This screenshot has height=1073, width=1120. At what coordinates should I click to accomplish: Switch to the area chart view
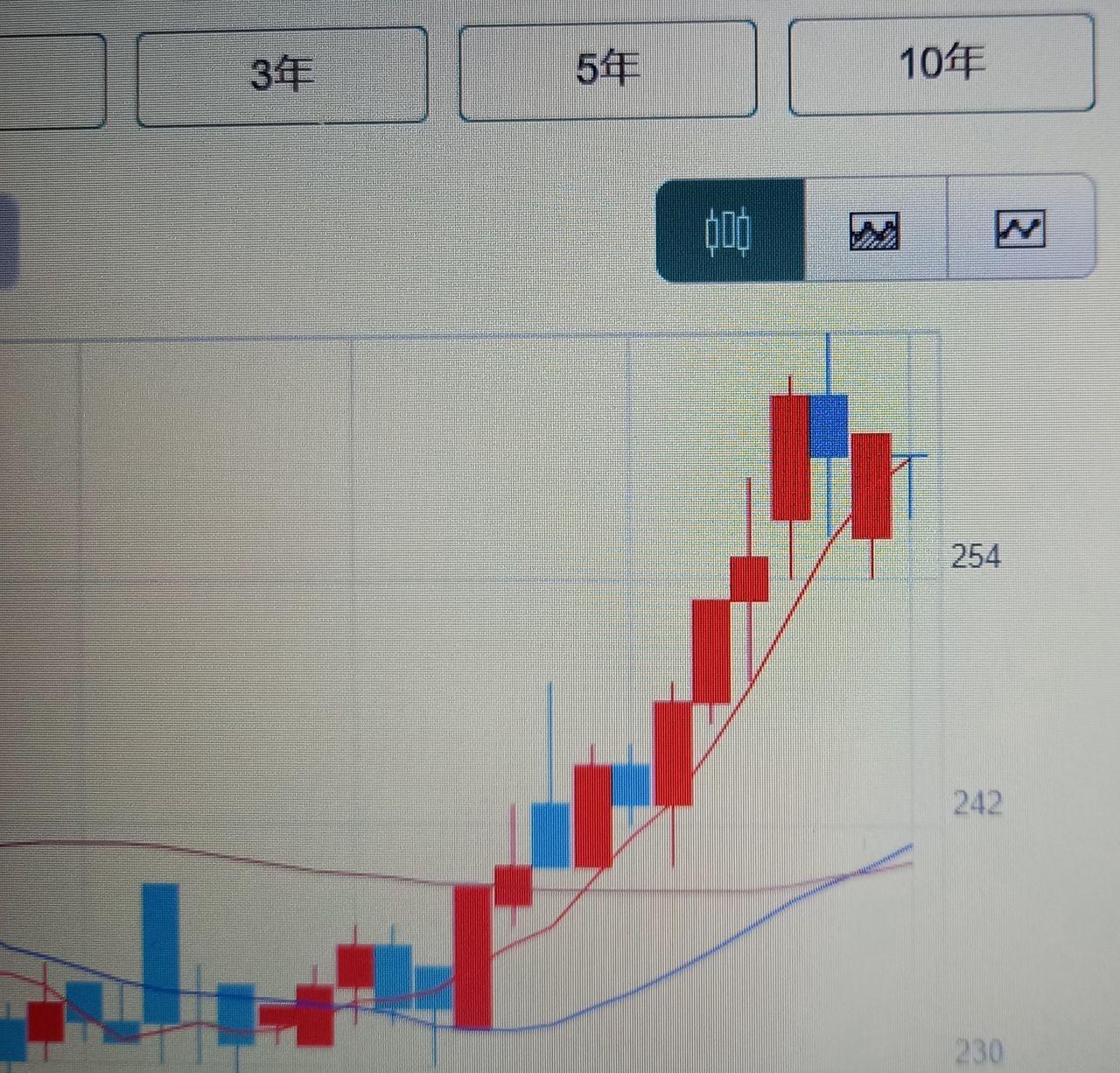point(875,230)
